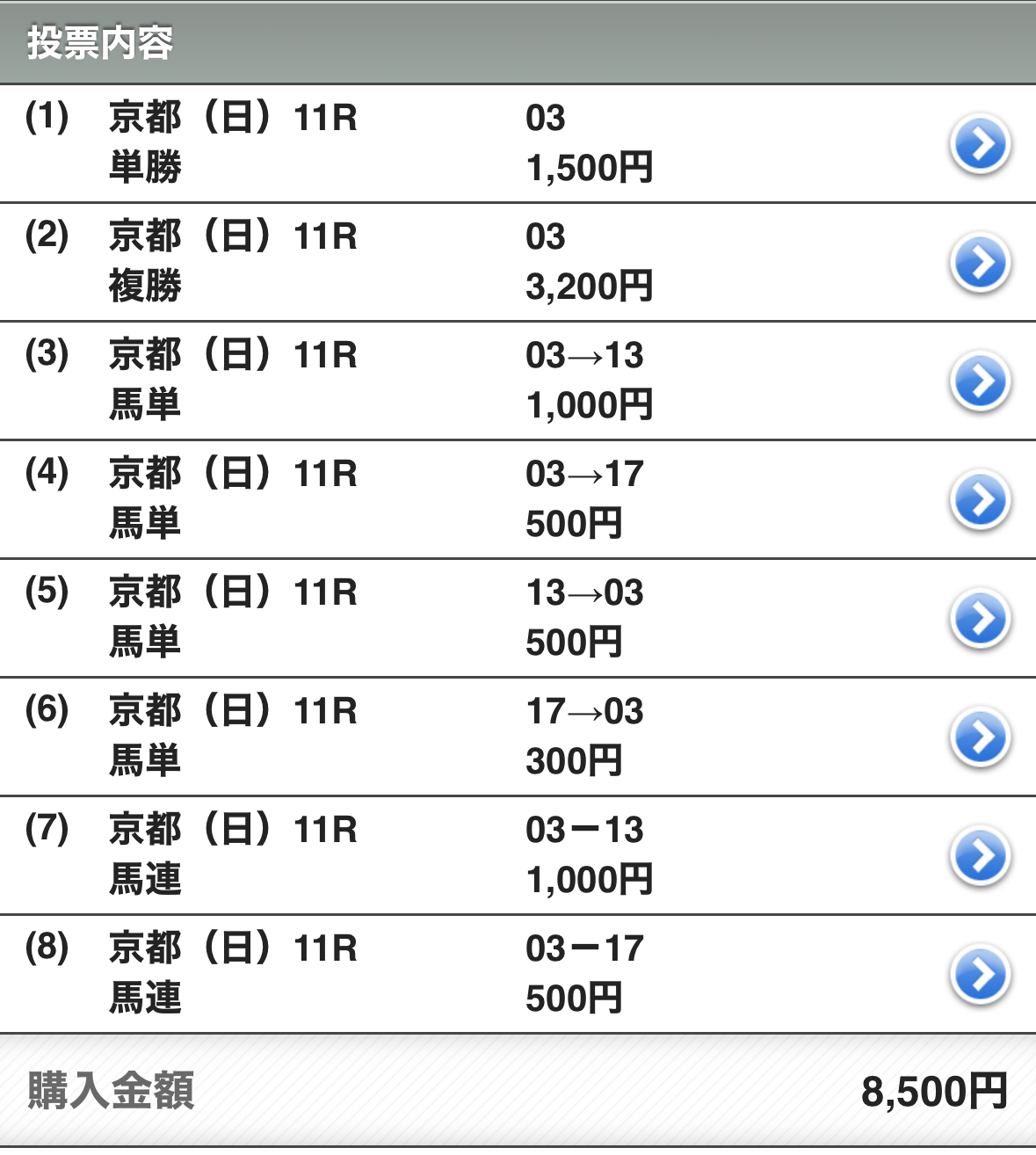View bet (3) 馬単 03→13
The height and width of the screenshot is (1155, 1036).
pyautogui.click(x=980, y=381)
